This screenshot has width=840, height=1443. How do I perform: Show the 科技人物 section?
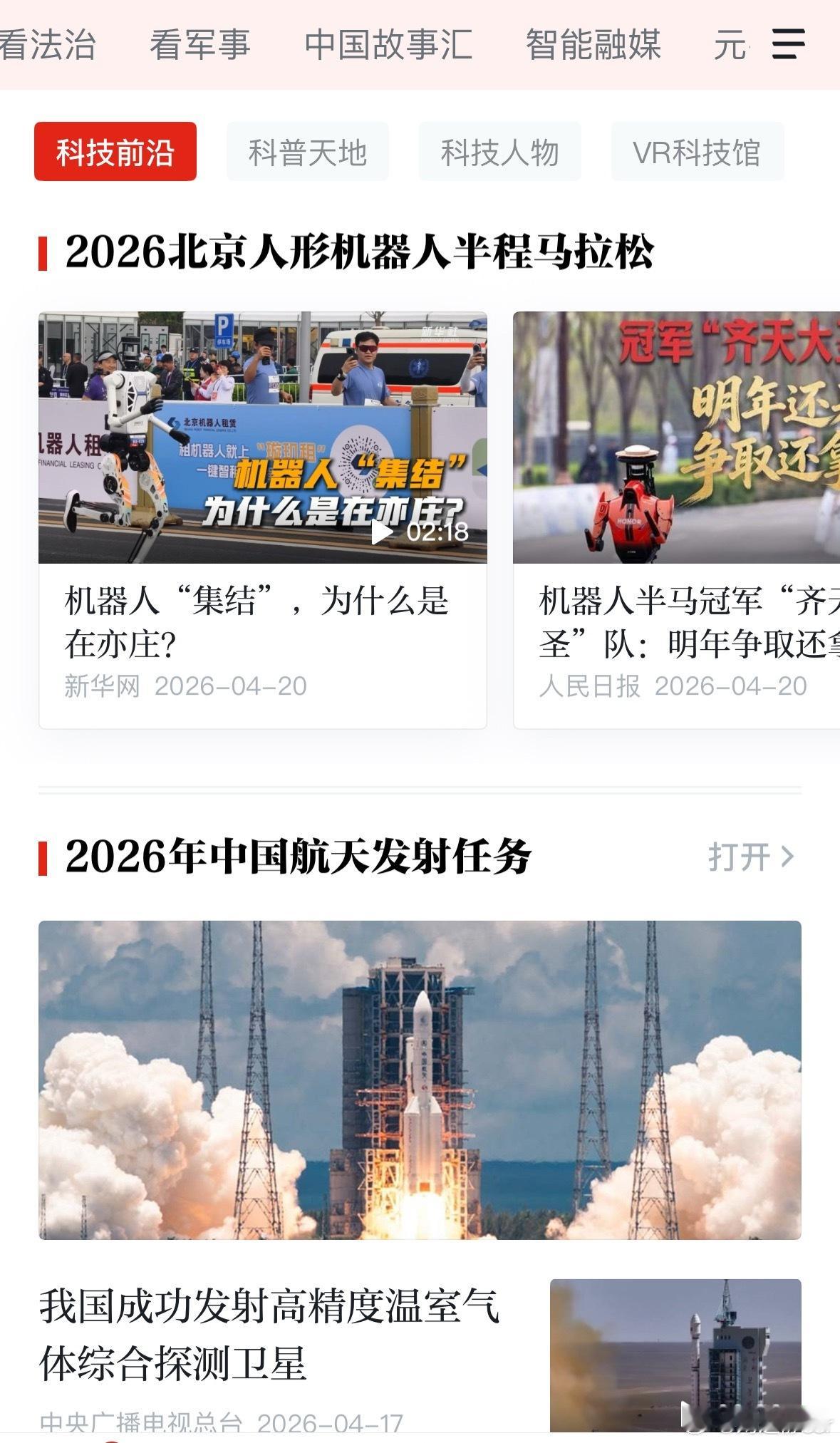(499, 152)
